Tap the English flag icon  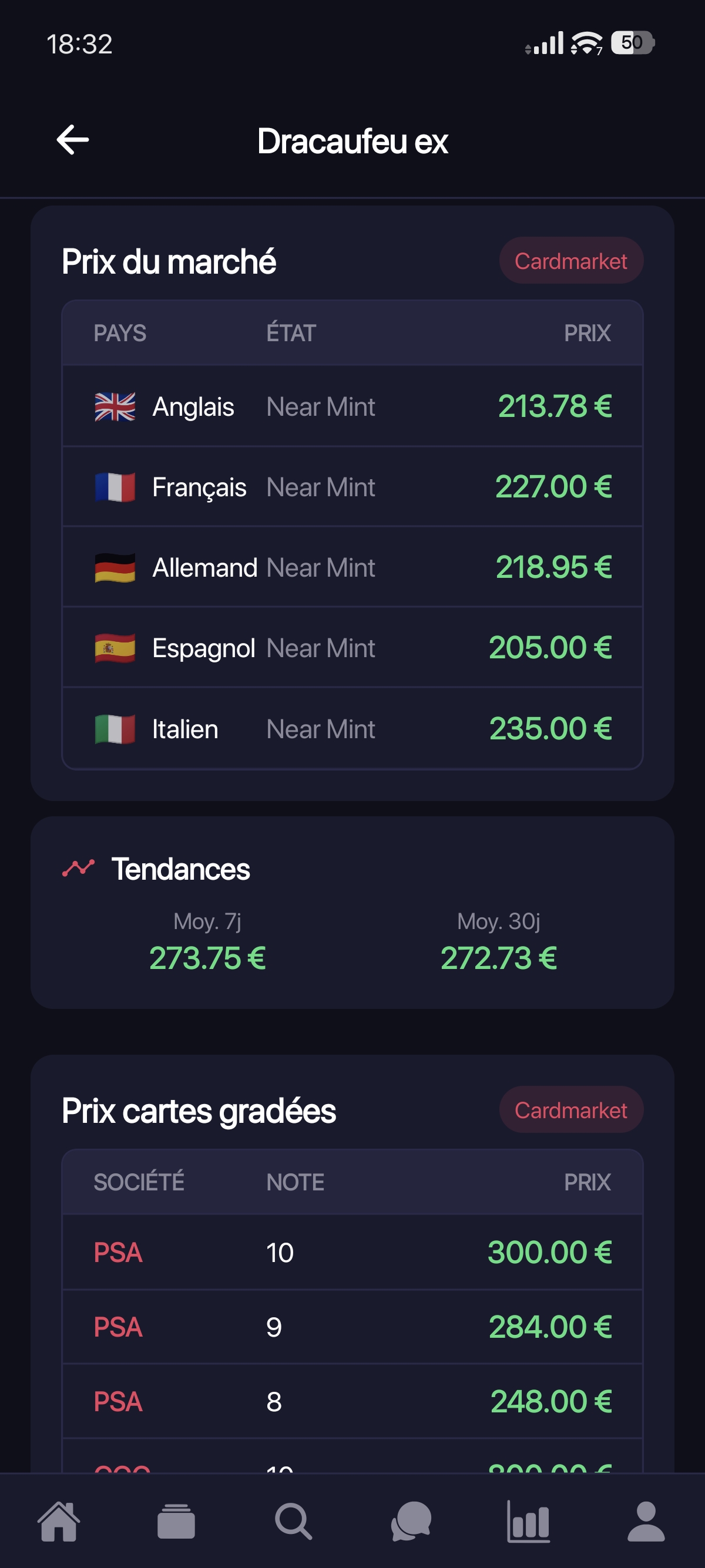[x=116, y=406]
